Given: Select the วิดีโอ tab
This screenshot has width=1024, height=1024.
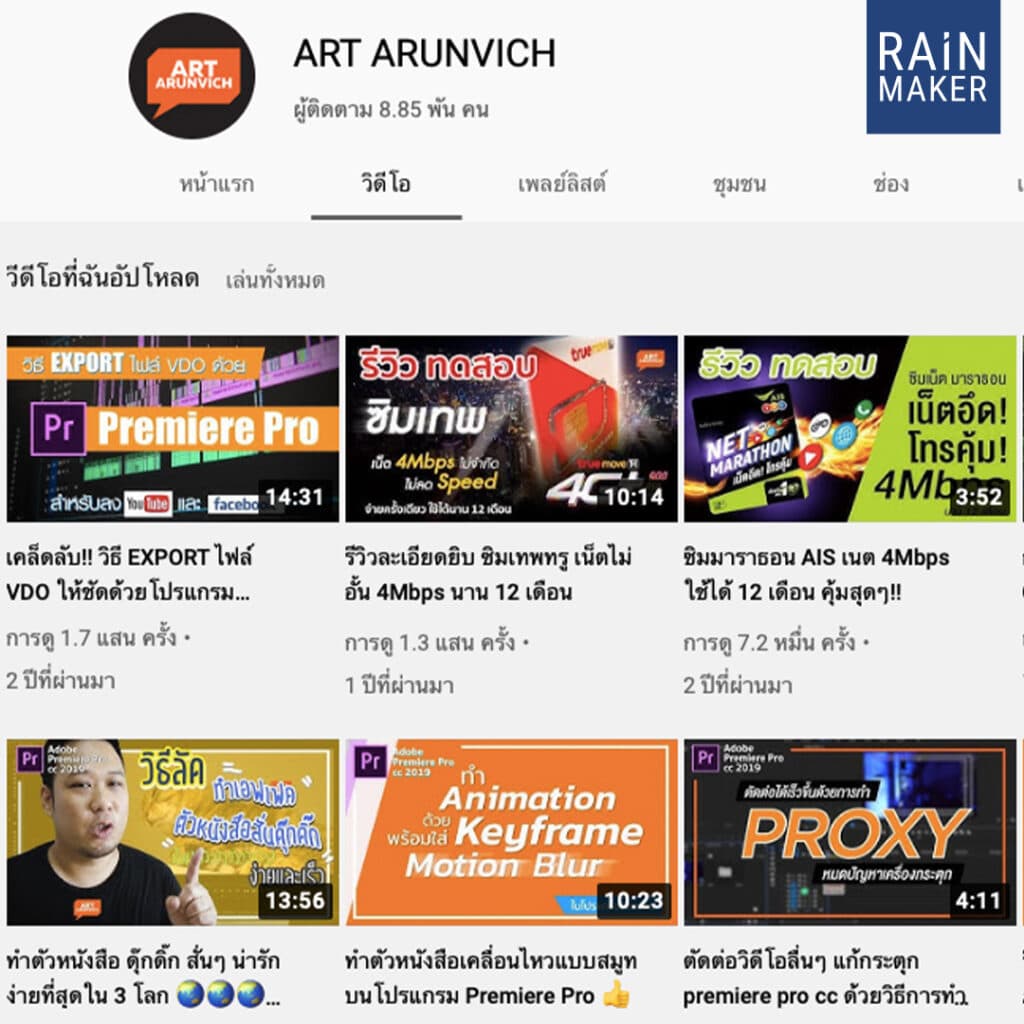Looking at the screenshot, I should 386,184.
